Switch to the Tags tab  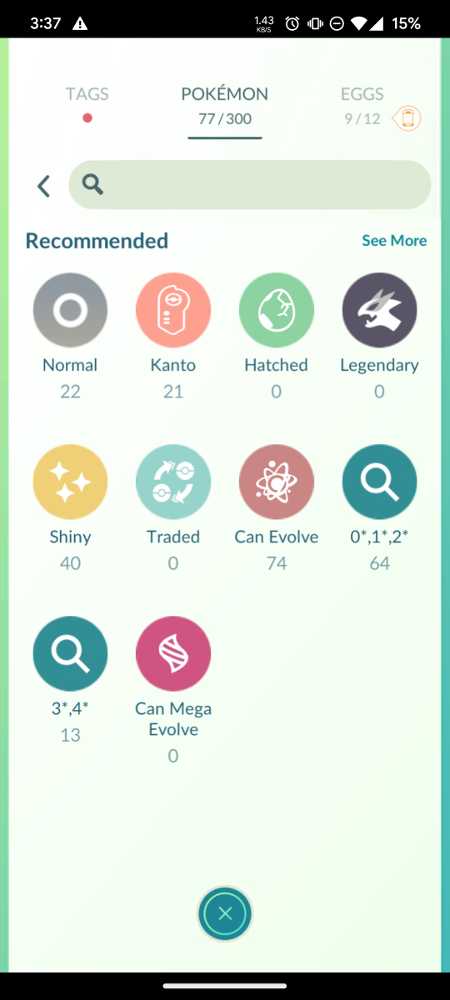[x=87, y=101]
